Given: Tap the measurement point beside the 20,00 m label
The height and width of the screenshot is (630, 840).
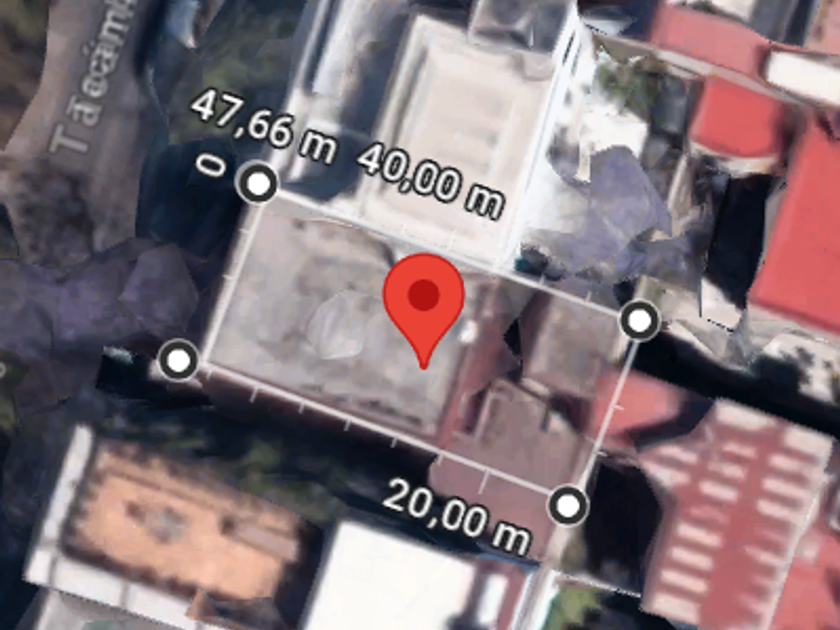Looking at the screenshot, I should pos(568,505).
